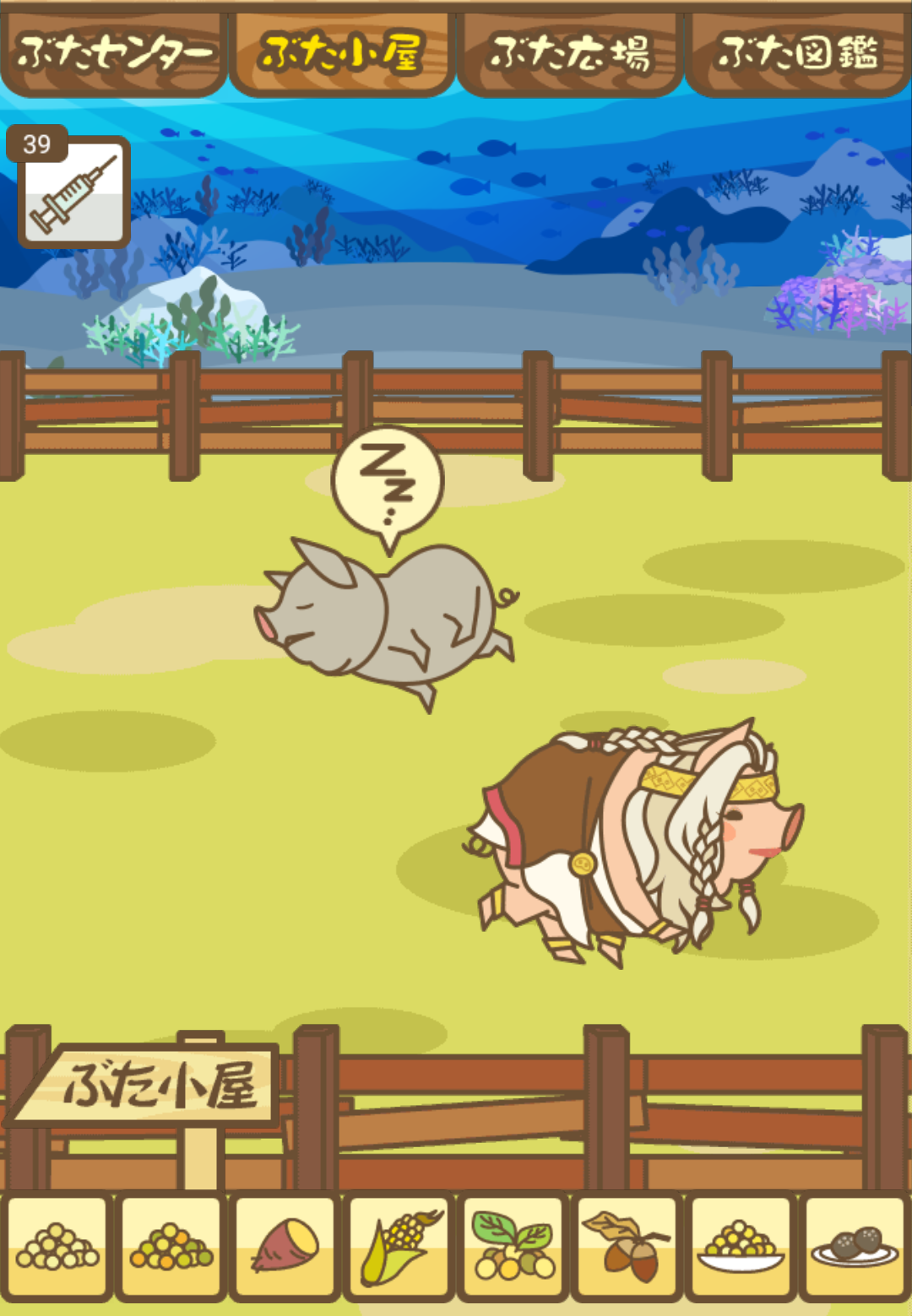Go to the ぶた広場 tab
The height and width of the screenshot is (1316, 912).
point(570,53)
